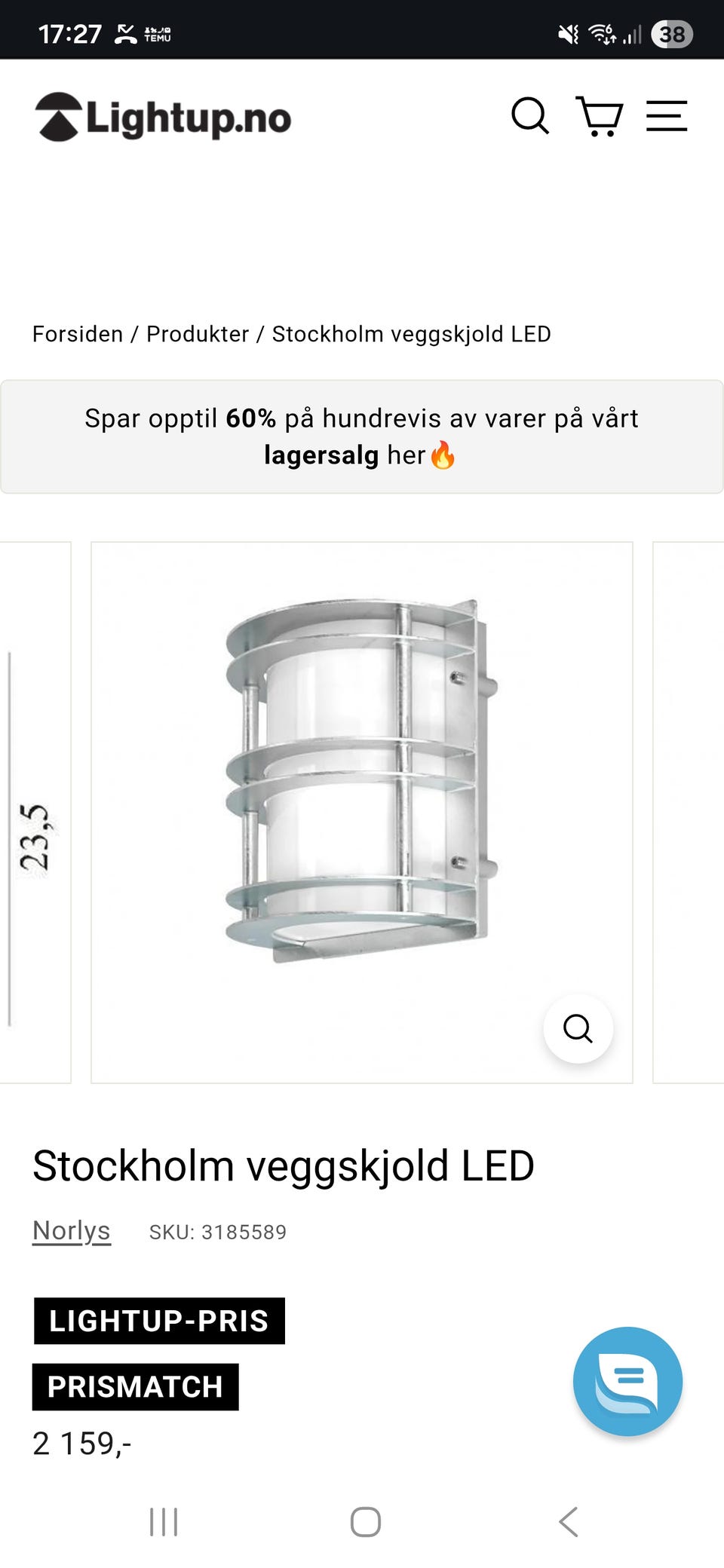Screen dimensions: 724x1568
Task: Tap the home navigation icon
Action: pos(363,1521)
